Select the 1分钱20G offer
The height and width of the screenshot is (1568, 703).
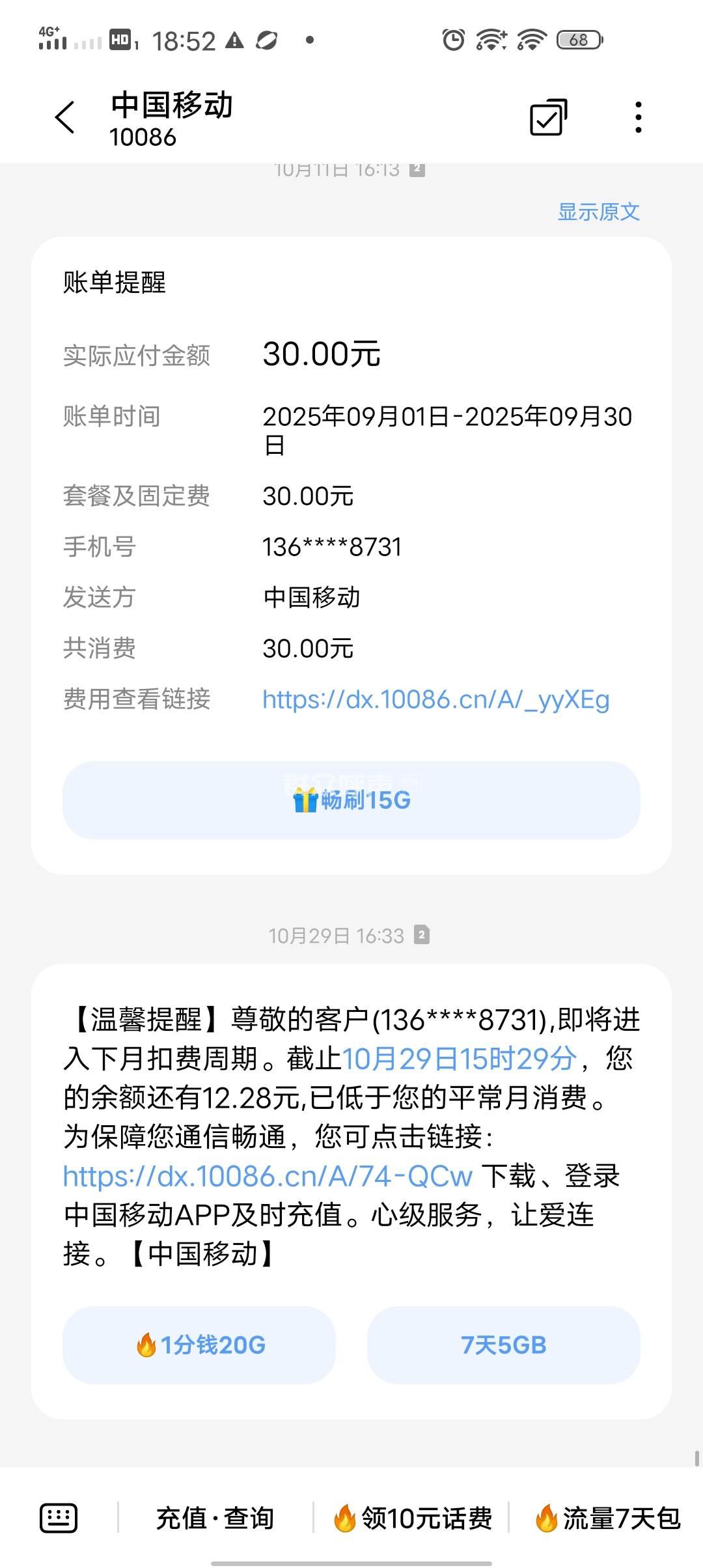[199, 1345]
